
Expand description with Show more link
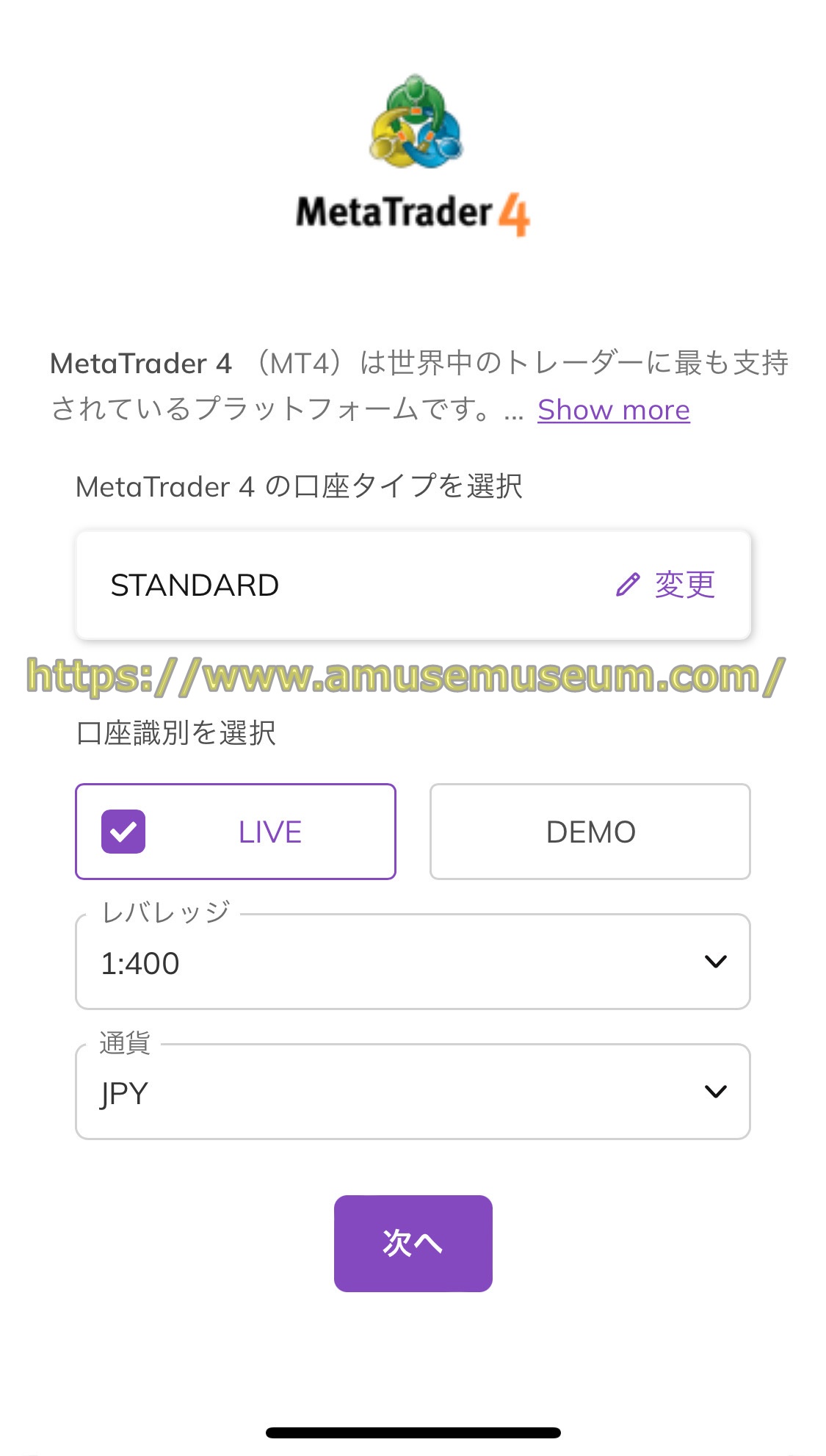coord(613,410)
